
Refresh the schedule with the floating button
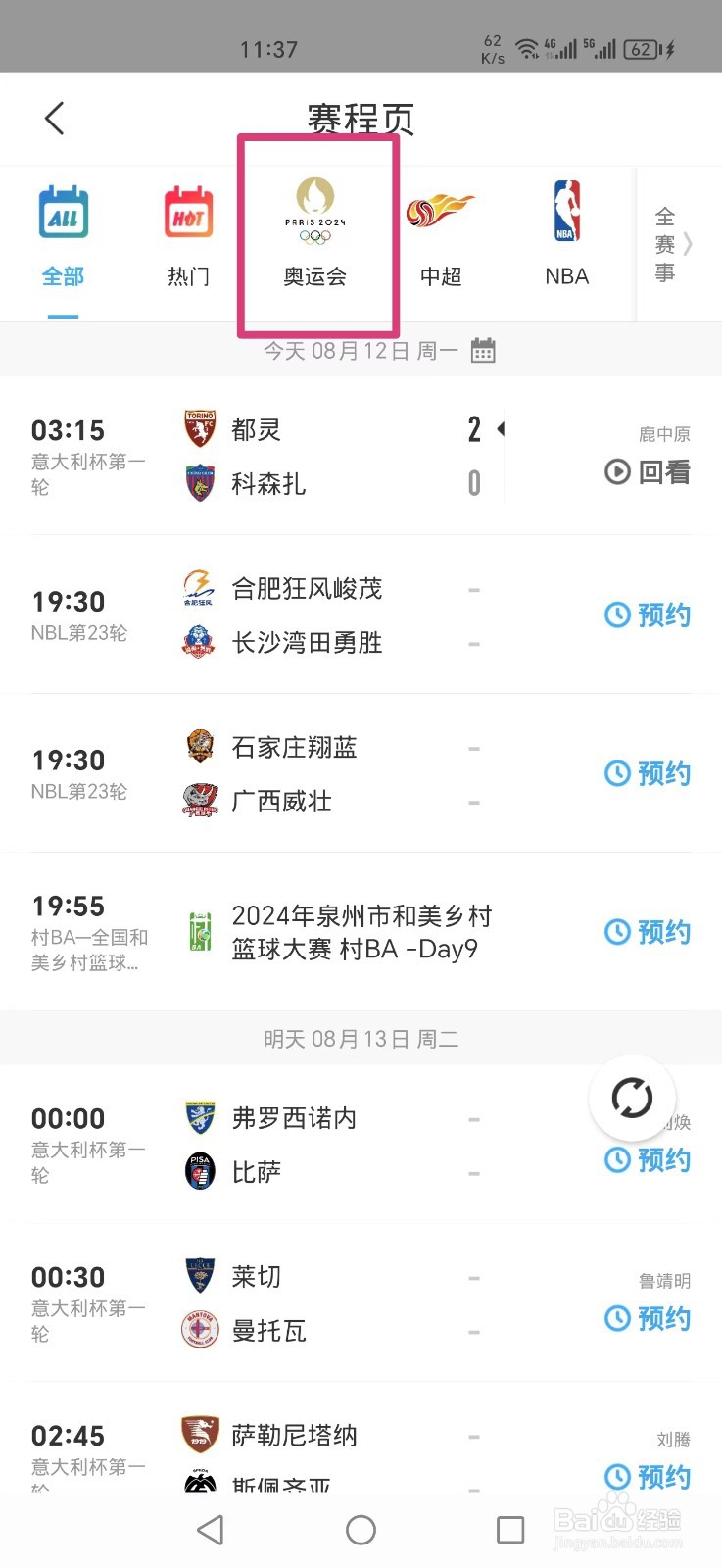pyautogui.click(x=632, y=1098)
